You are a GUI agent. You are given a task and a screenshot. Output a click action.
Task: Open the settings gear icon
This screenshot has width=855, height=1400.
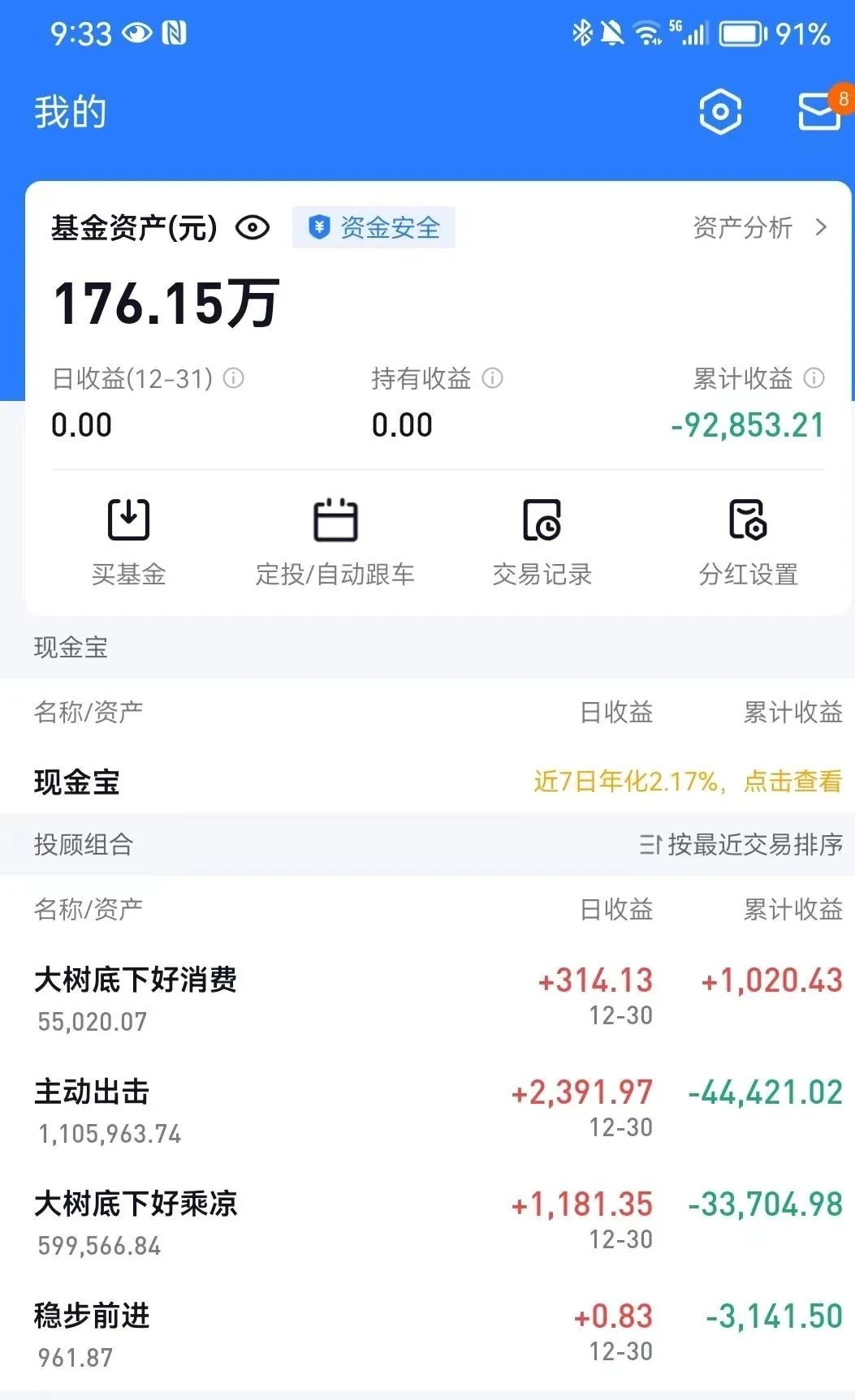pos(720,111)
